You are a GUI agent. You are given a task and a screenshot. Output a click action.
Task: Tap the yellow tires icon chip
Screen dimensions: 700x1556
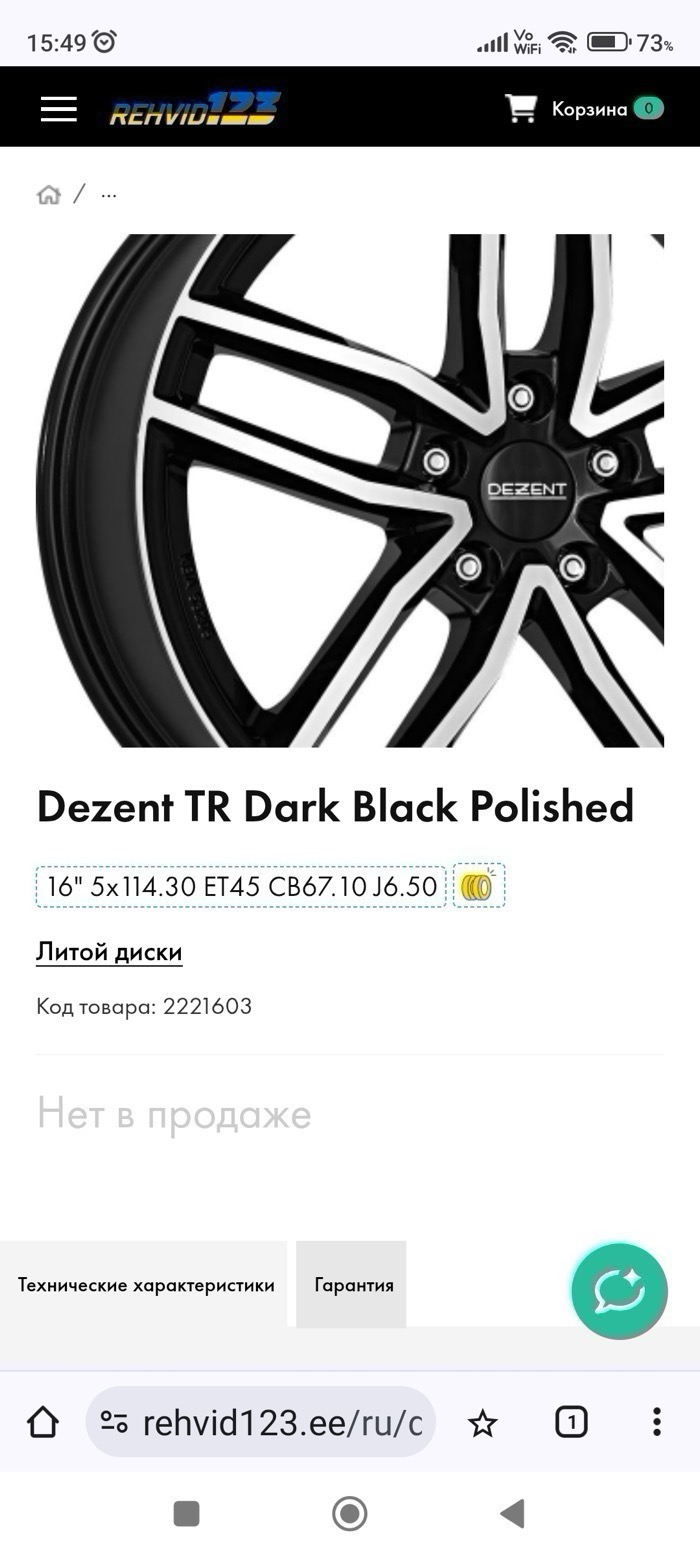tap(479, 886)
